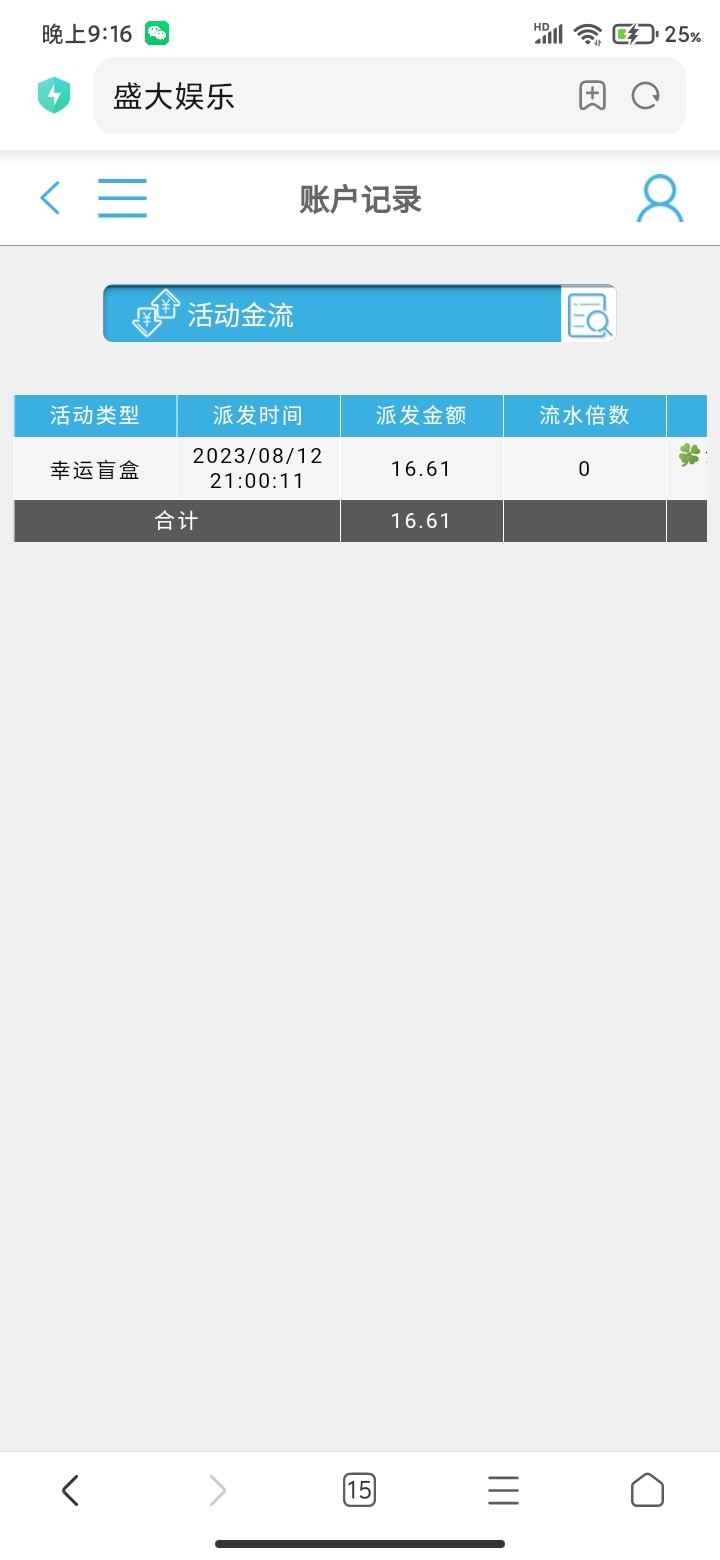This screenshot has height=1560, width=720.
Task: Reload the page using the refresh icon
Action: (645, 95)
